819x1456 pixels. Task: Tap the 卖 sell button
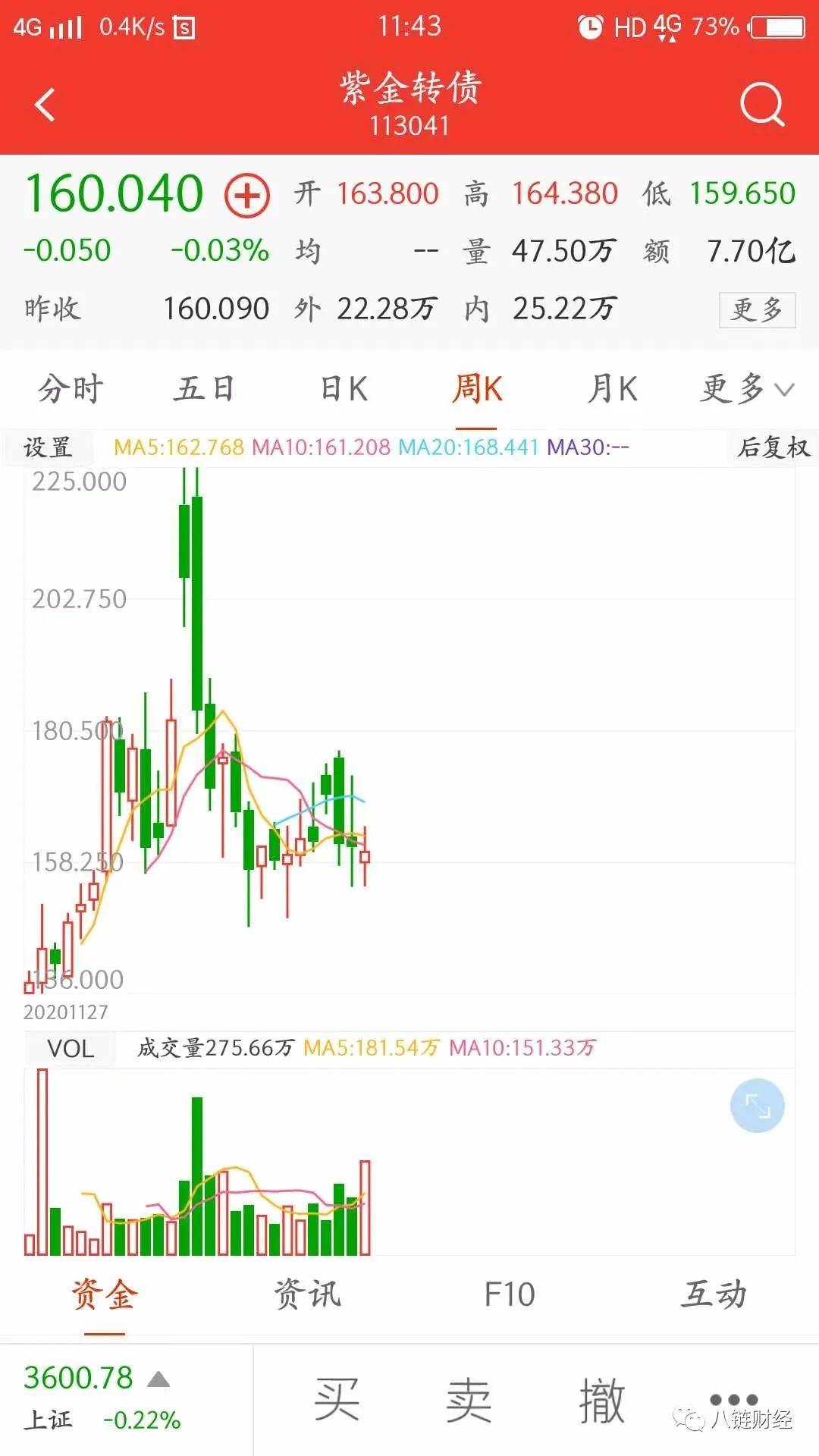(x=469, y=1400)
